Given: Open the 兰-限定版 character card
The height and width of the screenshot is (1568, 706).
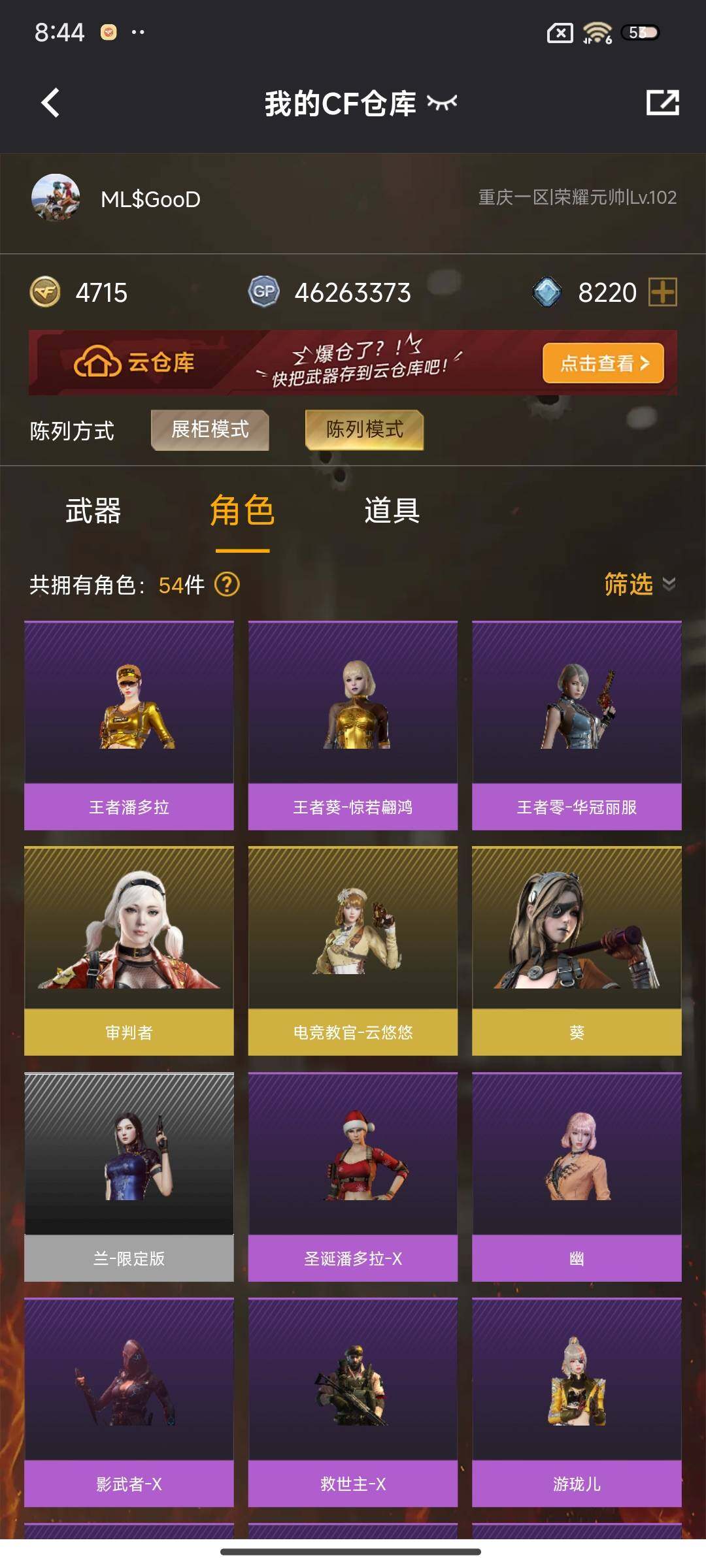Looking at the screenshot, I should (x=129, y=1176).
